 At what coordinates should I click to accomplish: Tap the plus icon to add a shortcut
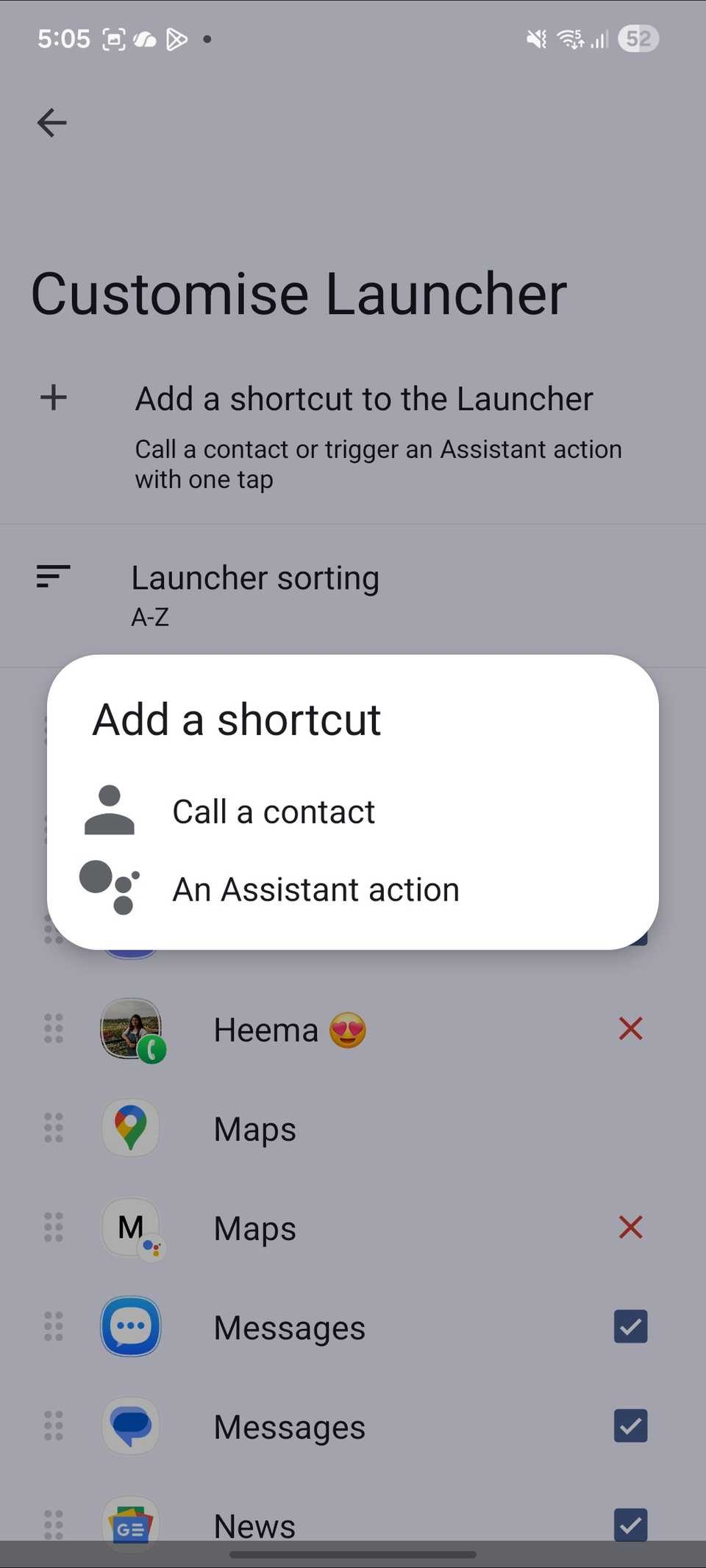click(x=52, y=398)
